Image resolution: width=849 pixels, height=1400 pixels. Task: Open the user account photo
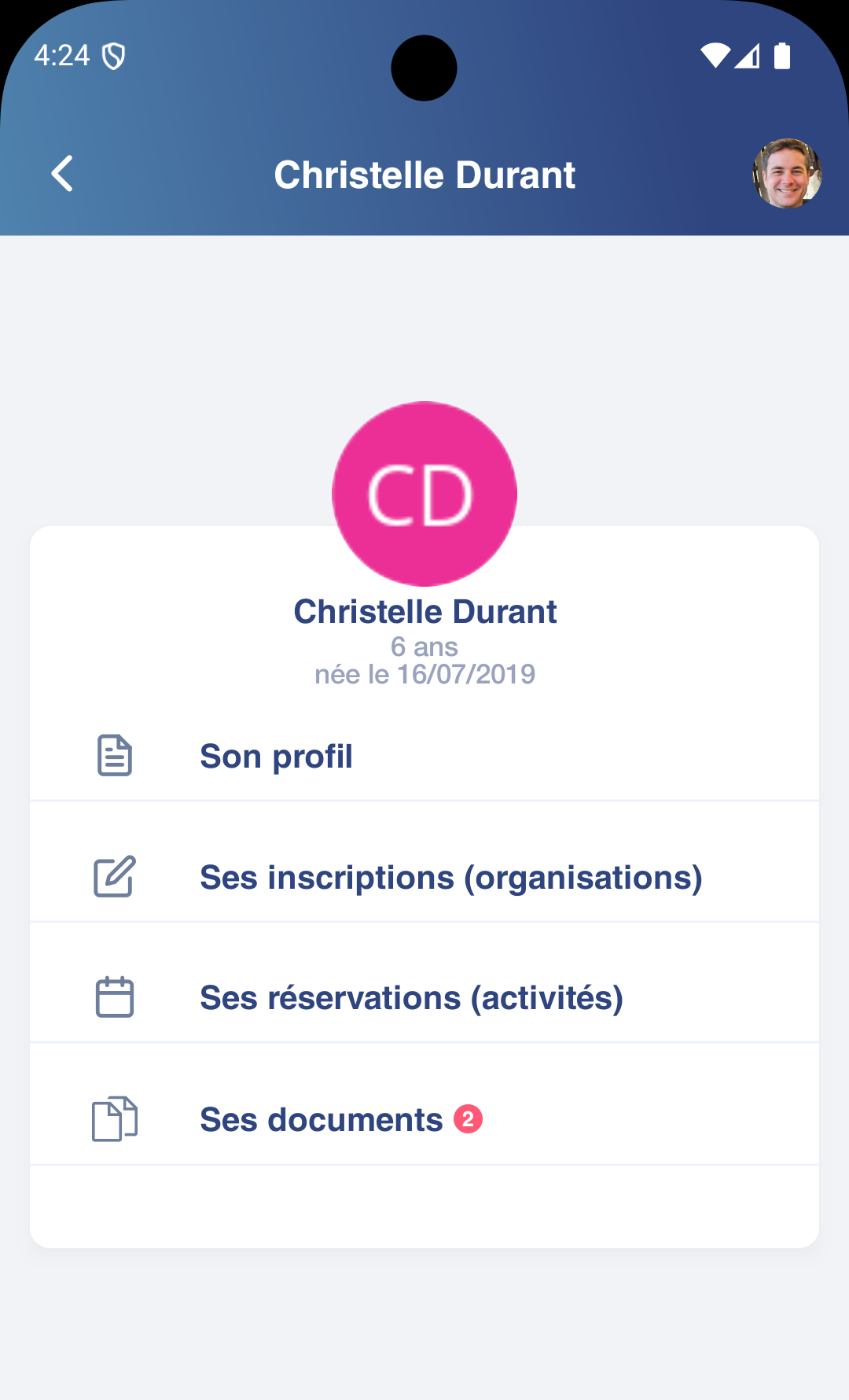(787, 174)
